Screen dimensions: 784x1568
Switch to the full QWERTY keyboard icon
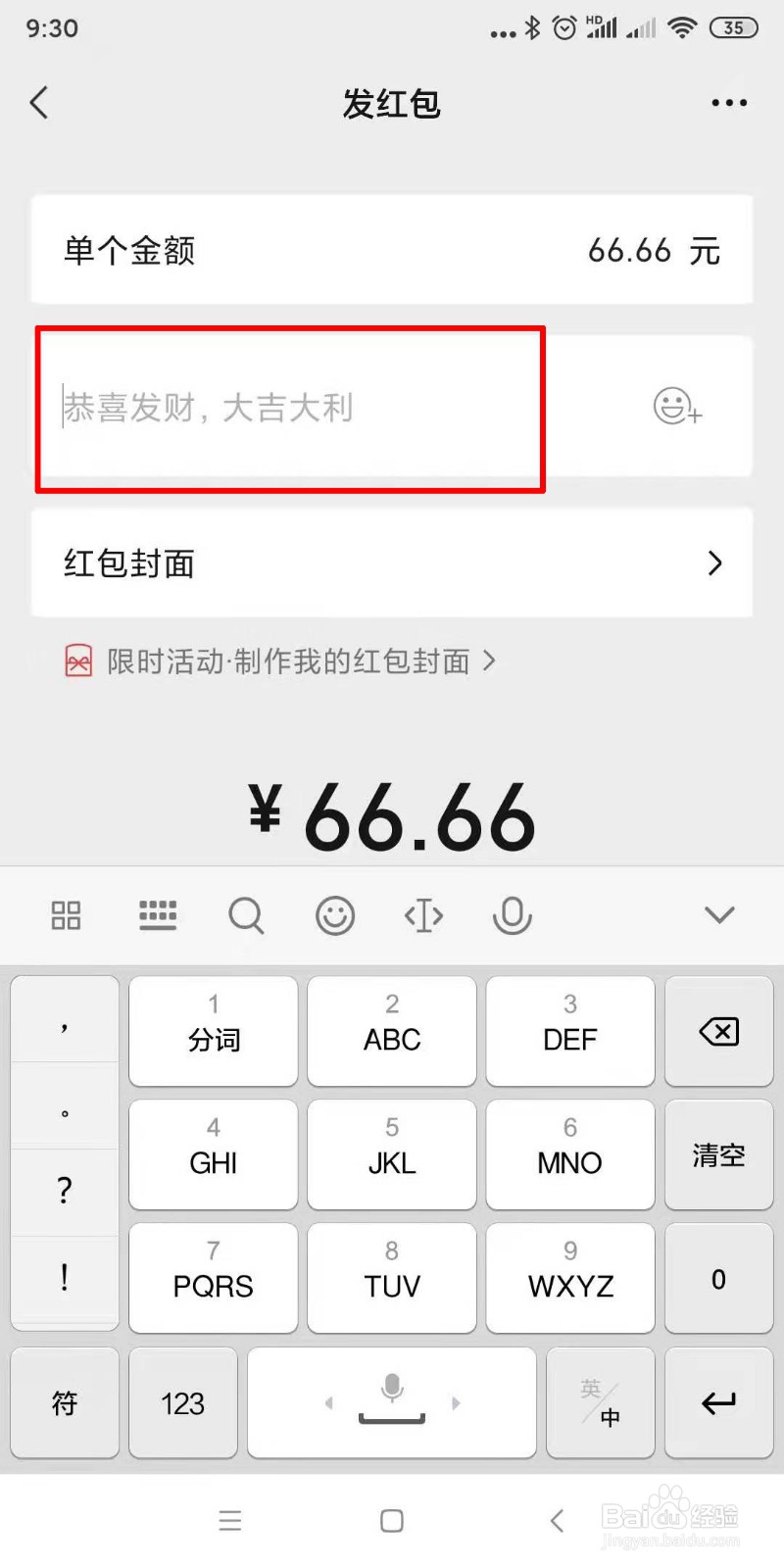coord(158,915)
